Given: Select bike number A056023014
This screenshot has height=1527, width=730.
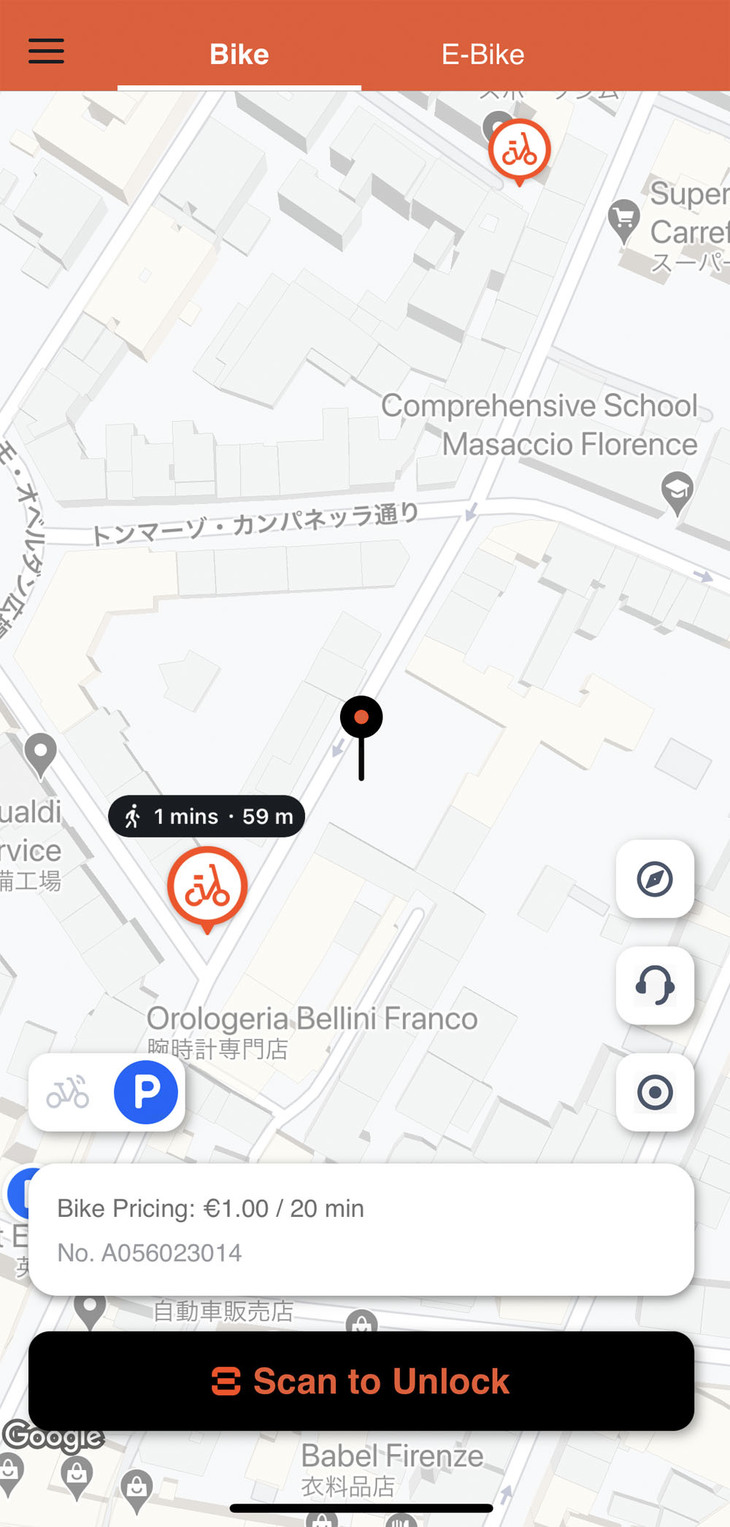Looking at the screenshot, I should [149, 1253].
